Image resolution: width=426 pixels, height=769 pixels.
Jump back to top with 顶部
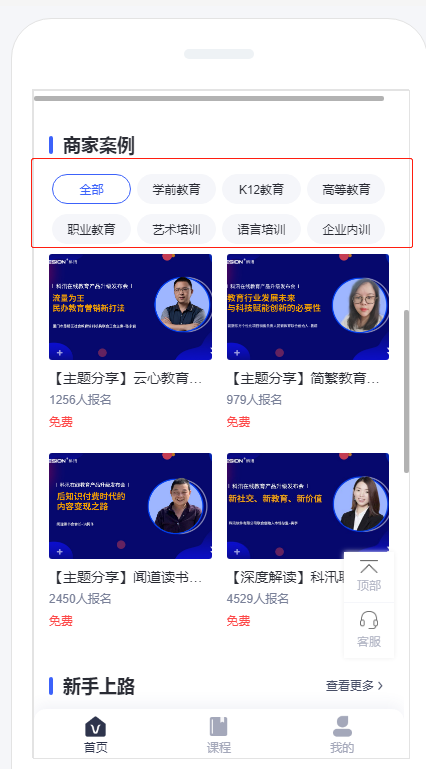(369, 577)
